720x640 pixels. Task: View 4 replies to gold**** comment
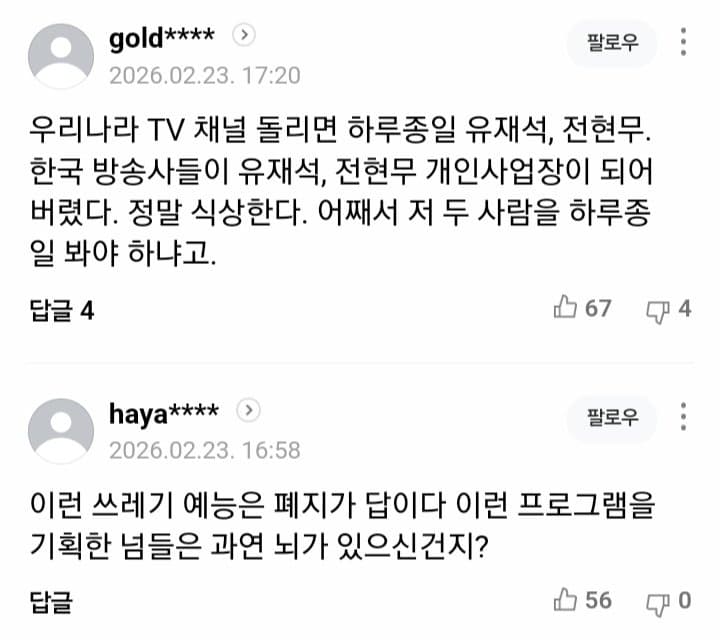tap(61, 310)
